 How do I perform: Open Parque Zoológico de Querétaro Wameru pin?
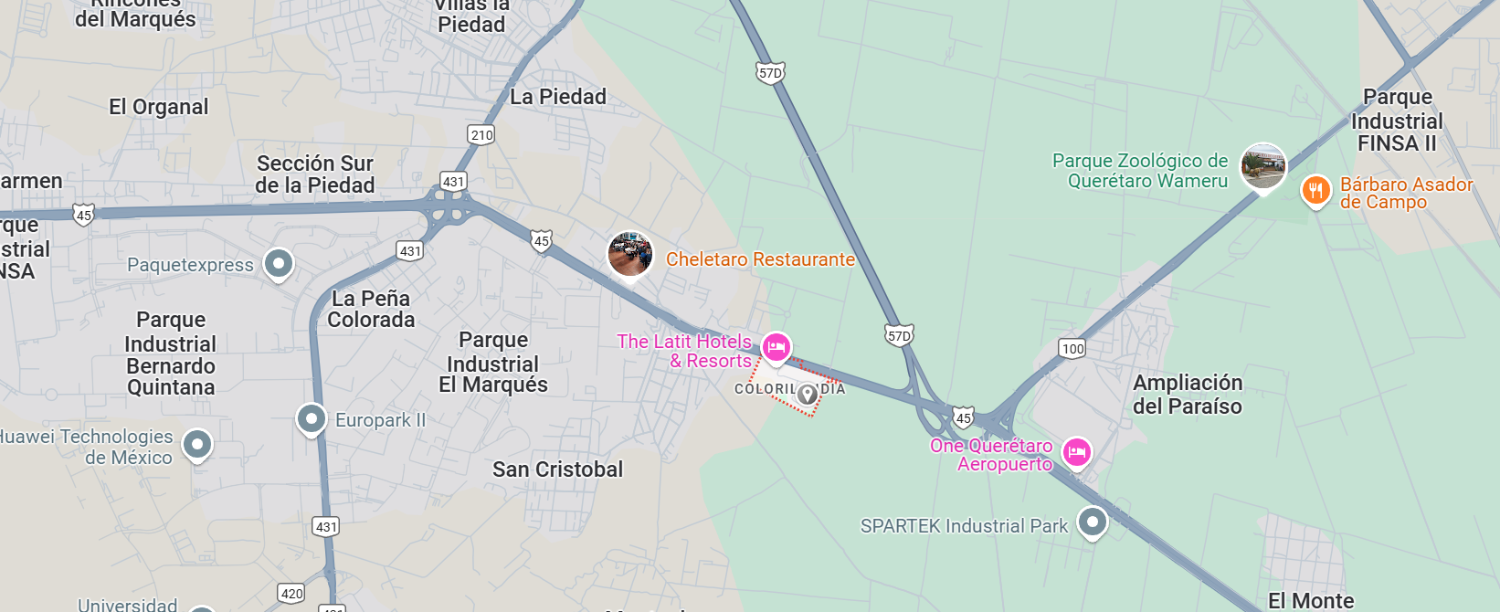click(x=1263, y=167)
